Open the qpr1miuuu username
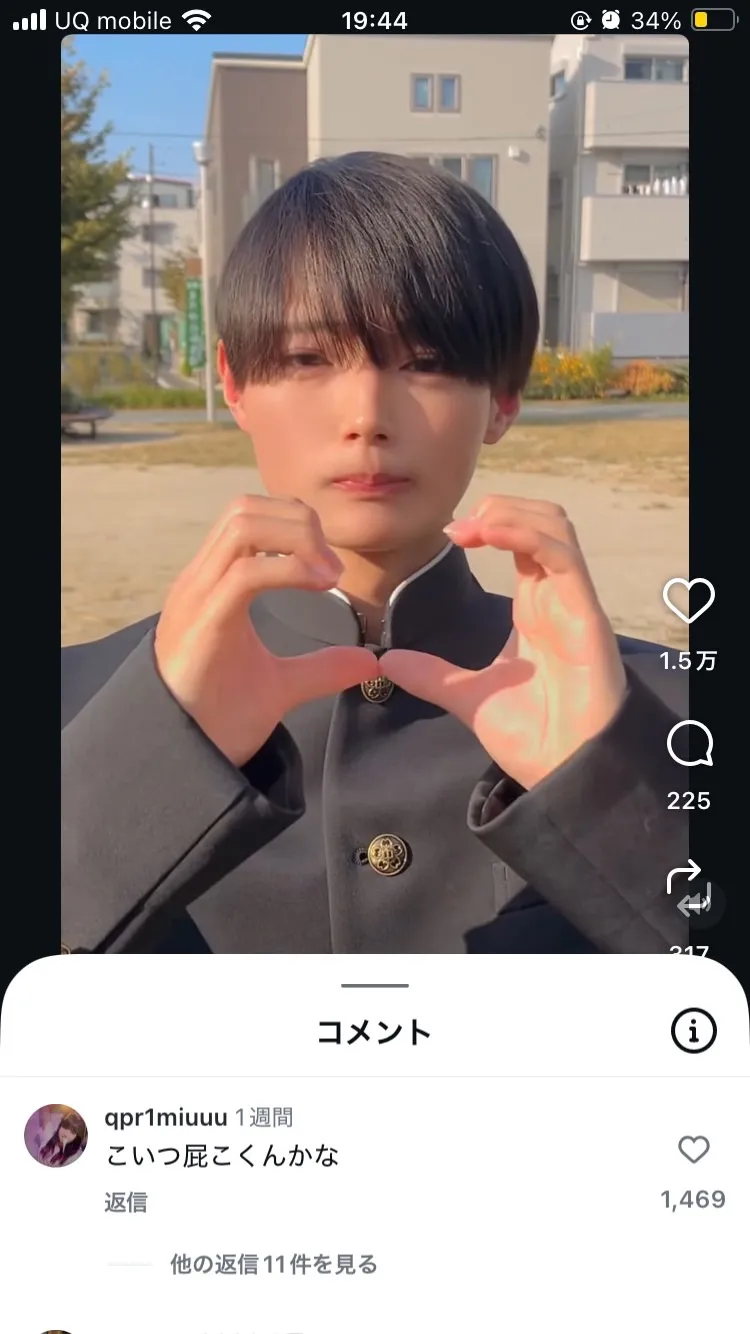The height and width of the screenshot is (1334, 750). [x=166, y=1117]
